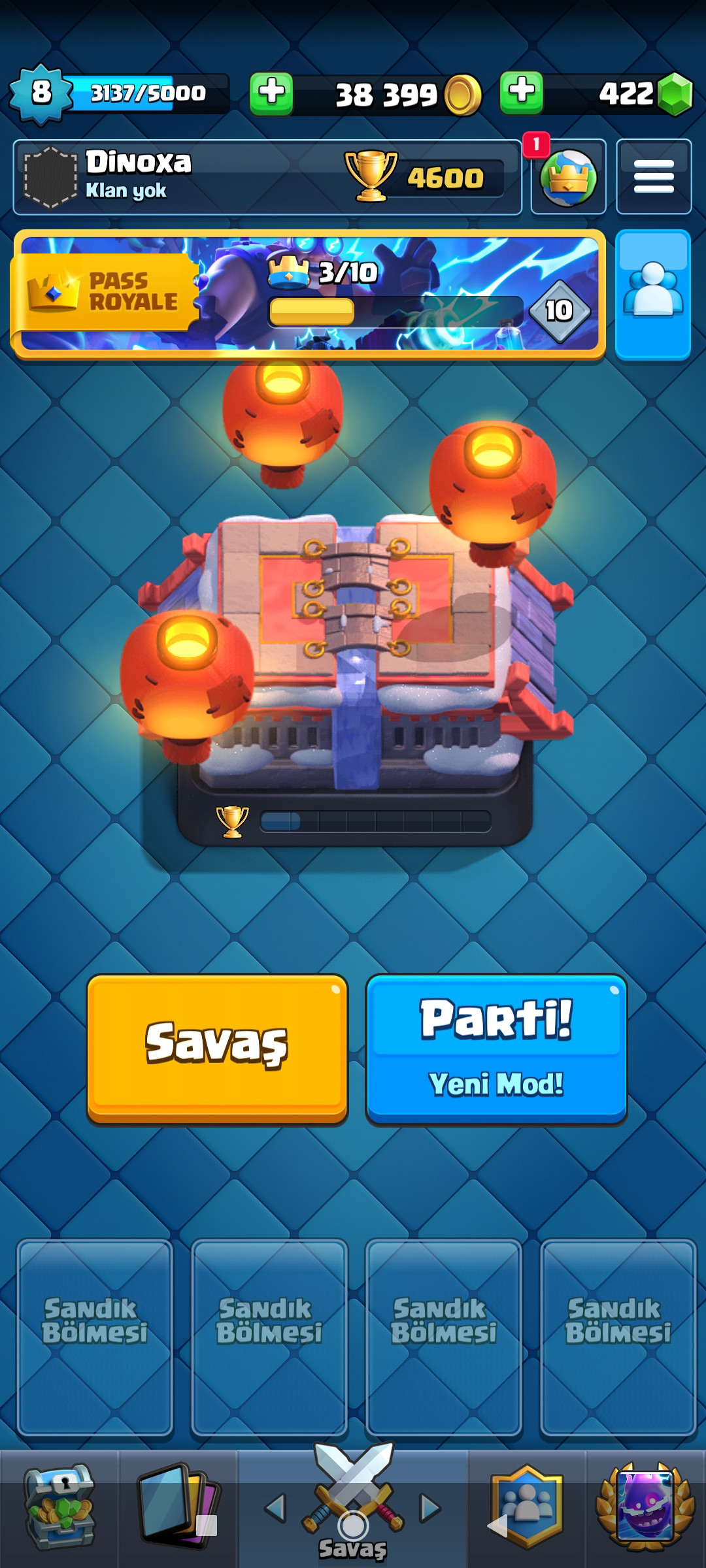The width and height of the screenshot is (706, 1568).
Task: Start a battle with the Savaş button
Action: (x=217, y=1048)
